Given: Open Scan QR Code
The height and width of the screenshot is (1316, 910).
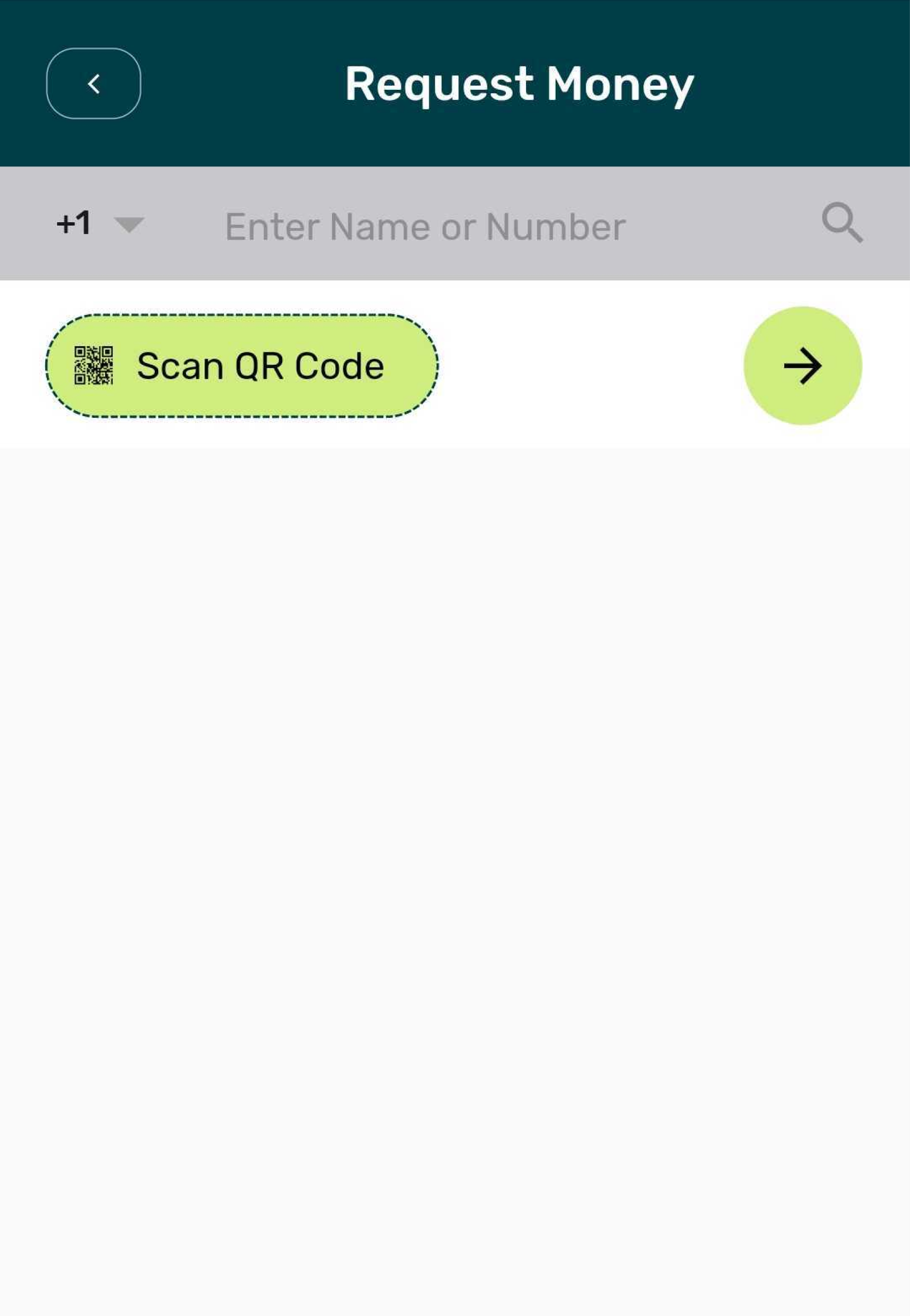Looking at the screenshot, I should (242, 366).
